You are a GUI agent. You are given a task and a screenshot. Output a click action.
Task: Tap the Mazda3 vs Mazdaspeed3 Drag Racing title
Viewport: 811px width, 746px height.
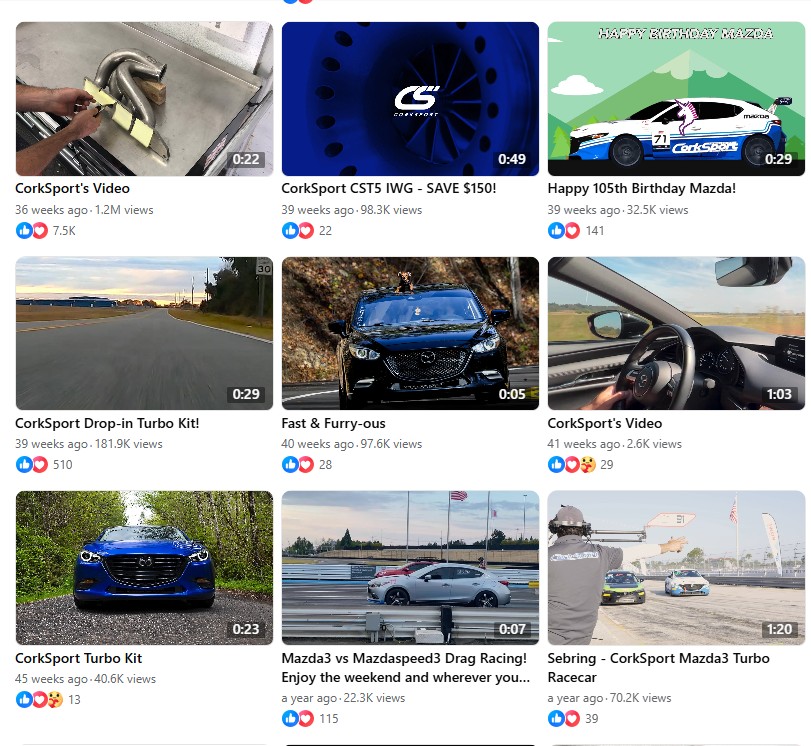coord(404,658)
